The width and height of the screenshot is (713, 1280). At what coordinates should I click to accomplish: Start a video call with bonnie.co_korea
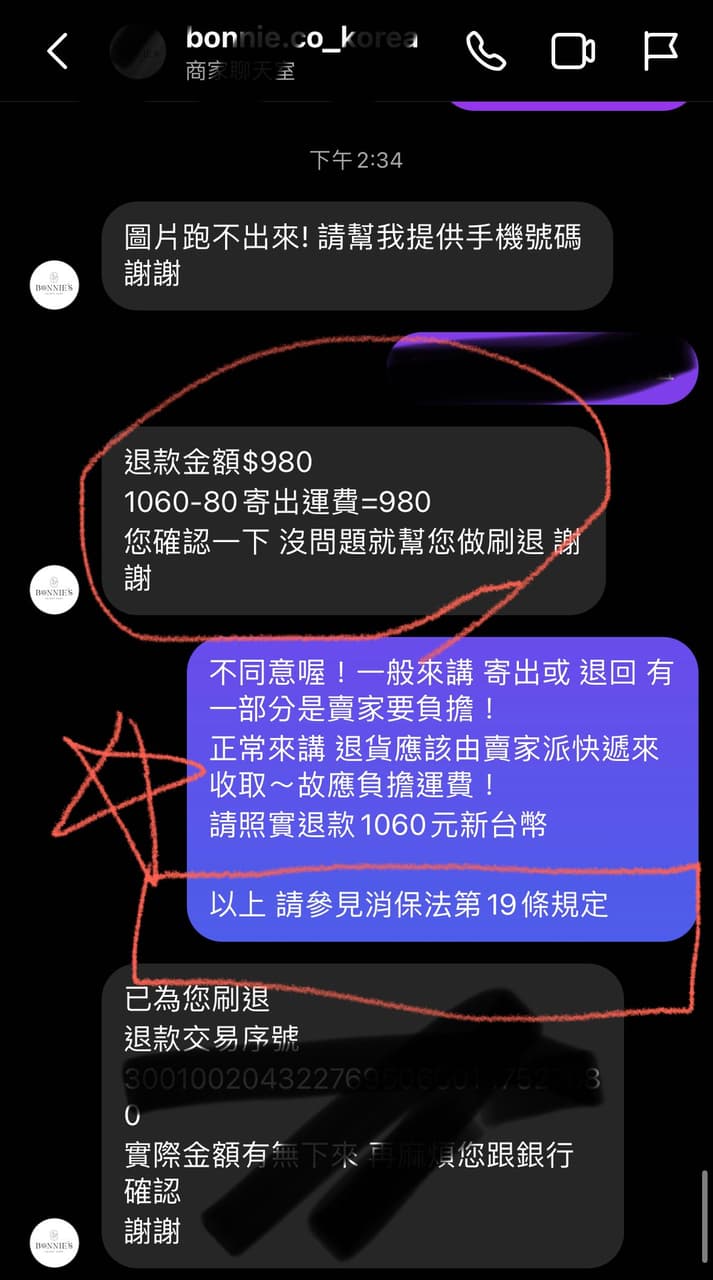click(x=573, y=51)
